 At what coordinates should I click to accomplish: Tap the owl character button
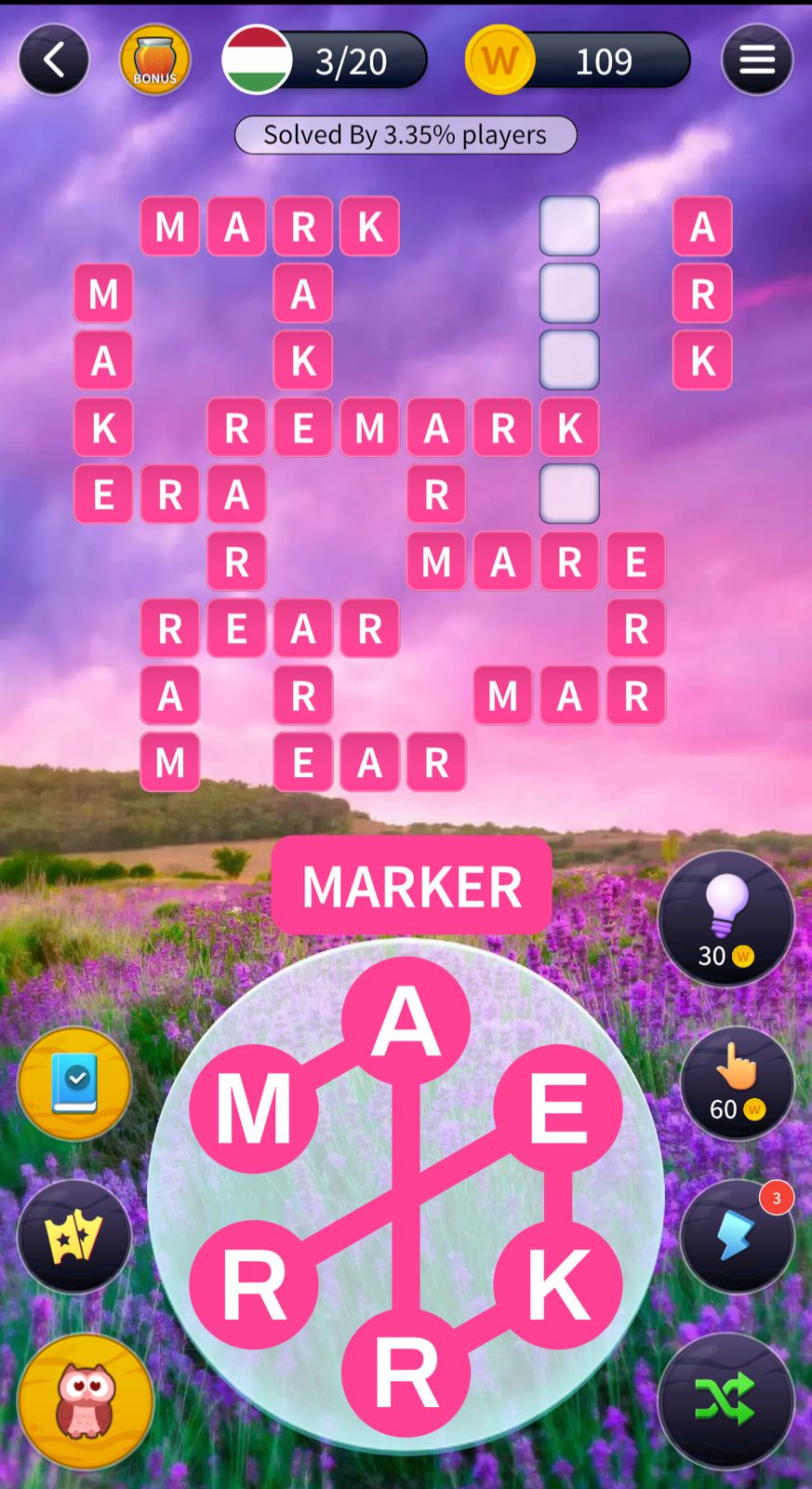tap(86, 1401)
